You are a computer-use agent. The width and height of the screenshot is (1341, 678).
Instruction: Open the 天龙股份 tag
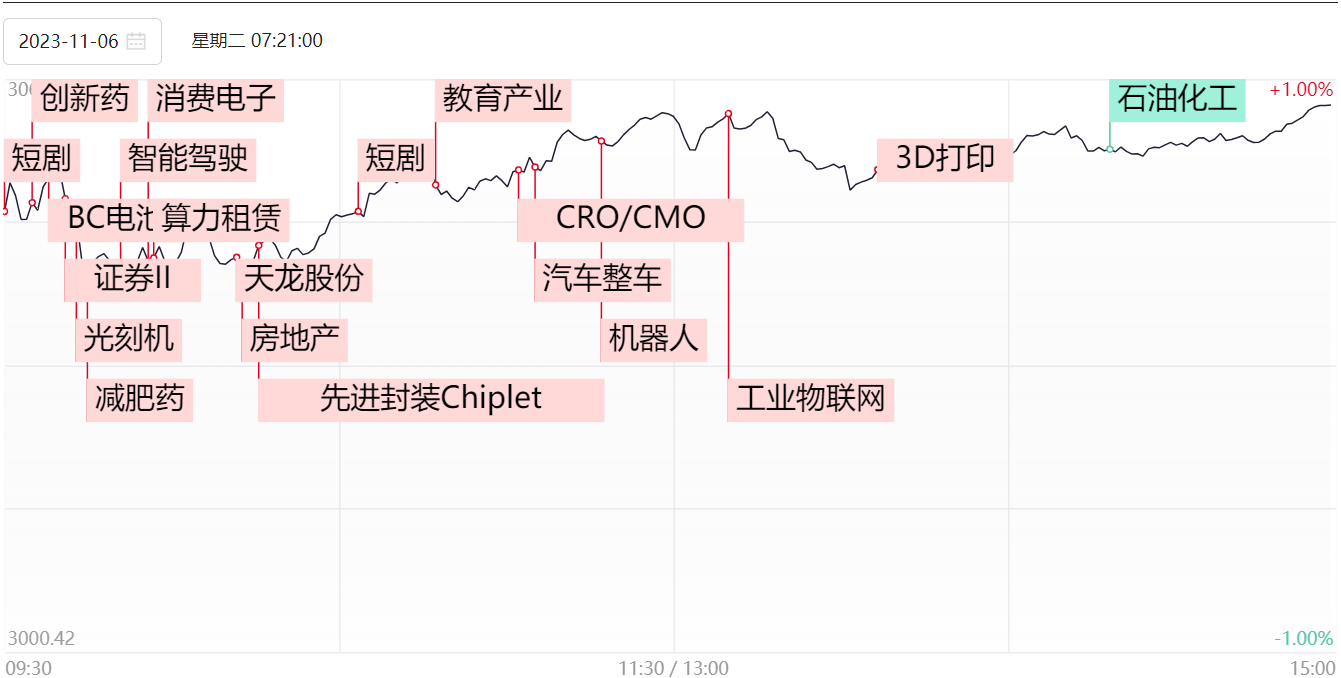(x=303, y=279)
